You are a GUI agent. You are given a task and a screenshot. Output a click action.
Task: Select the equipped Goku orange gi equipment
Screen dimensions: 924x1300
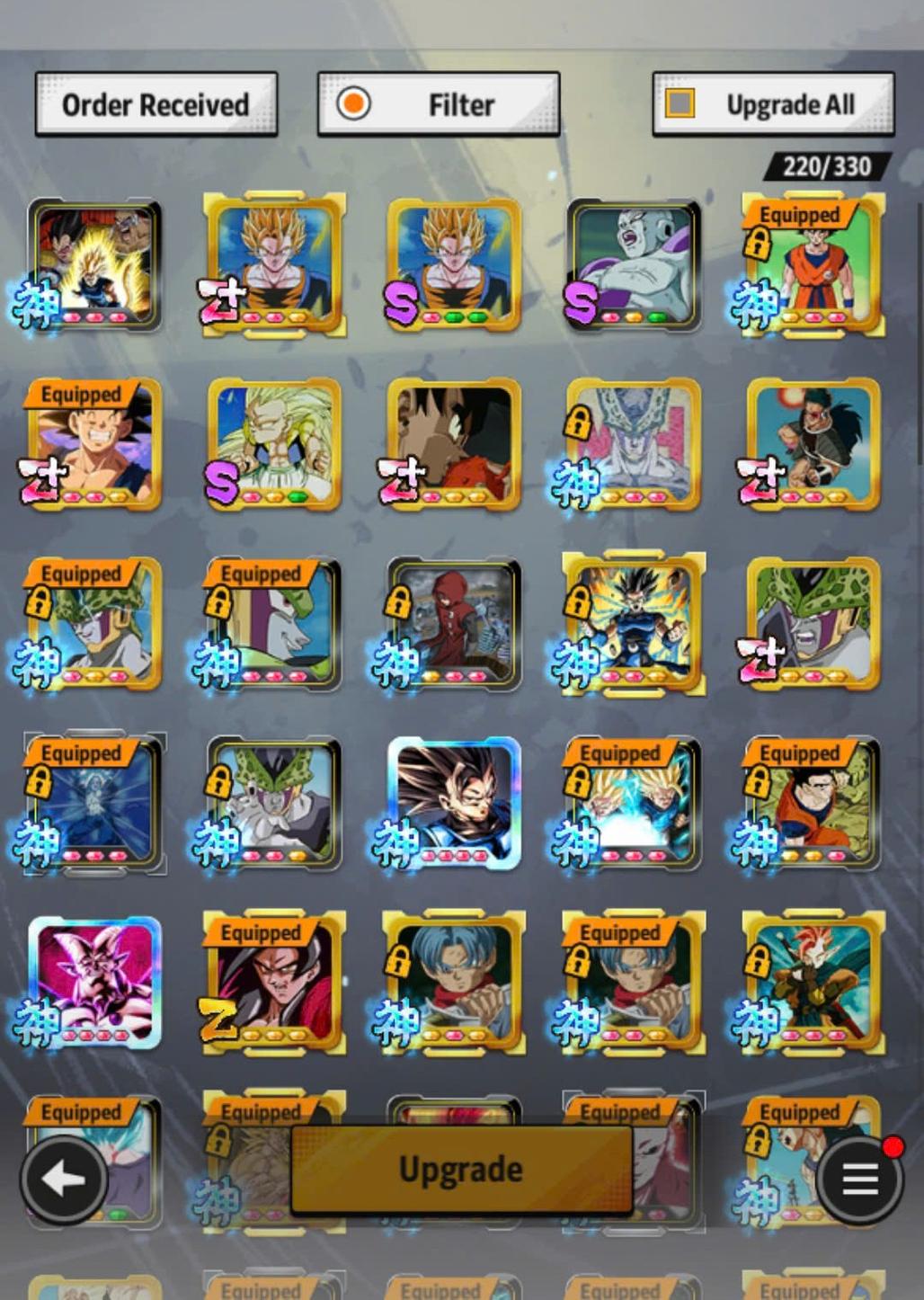[x=813, y=266]
